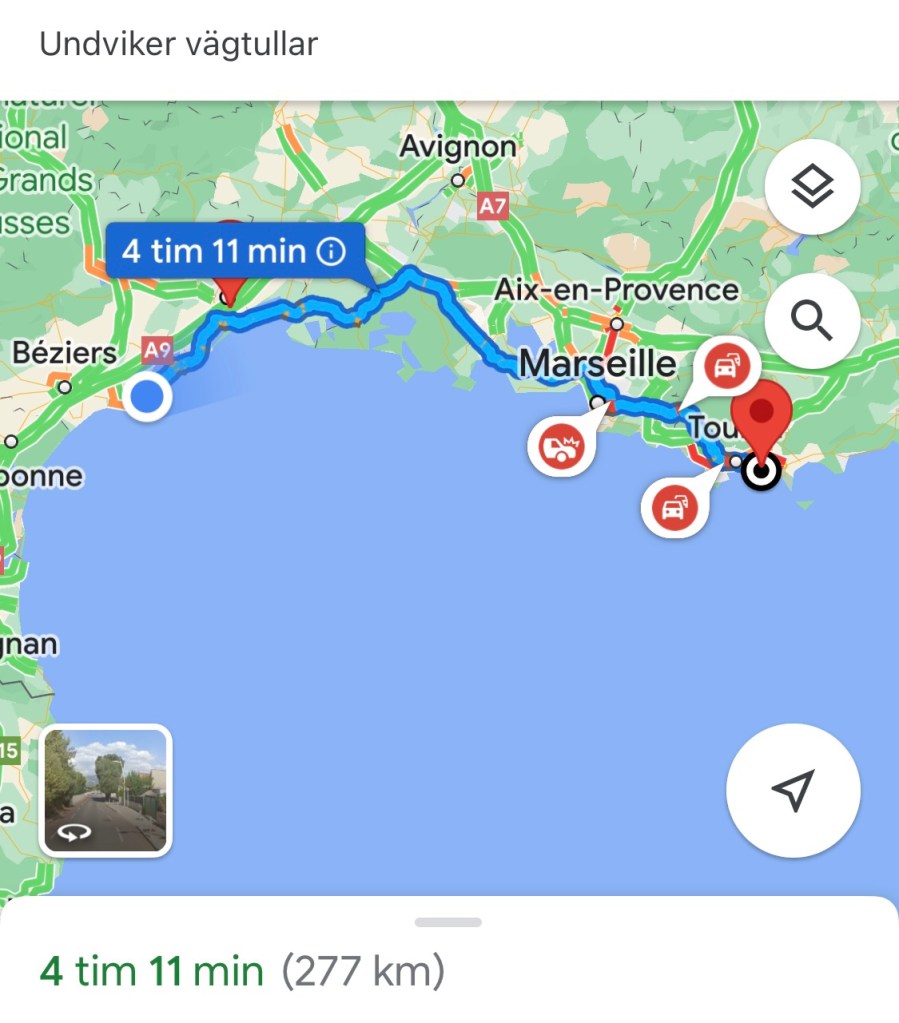Start navigation with the arrow button
Viewport: 899px width, 1023px height.
coord(793,790)
